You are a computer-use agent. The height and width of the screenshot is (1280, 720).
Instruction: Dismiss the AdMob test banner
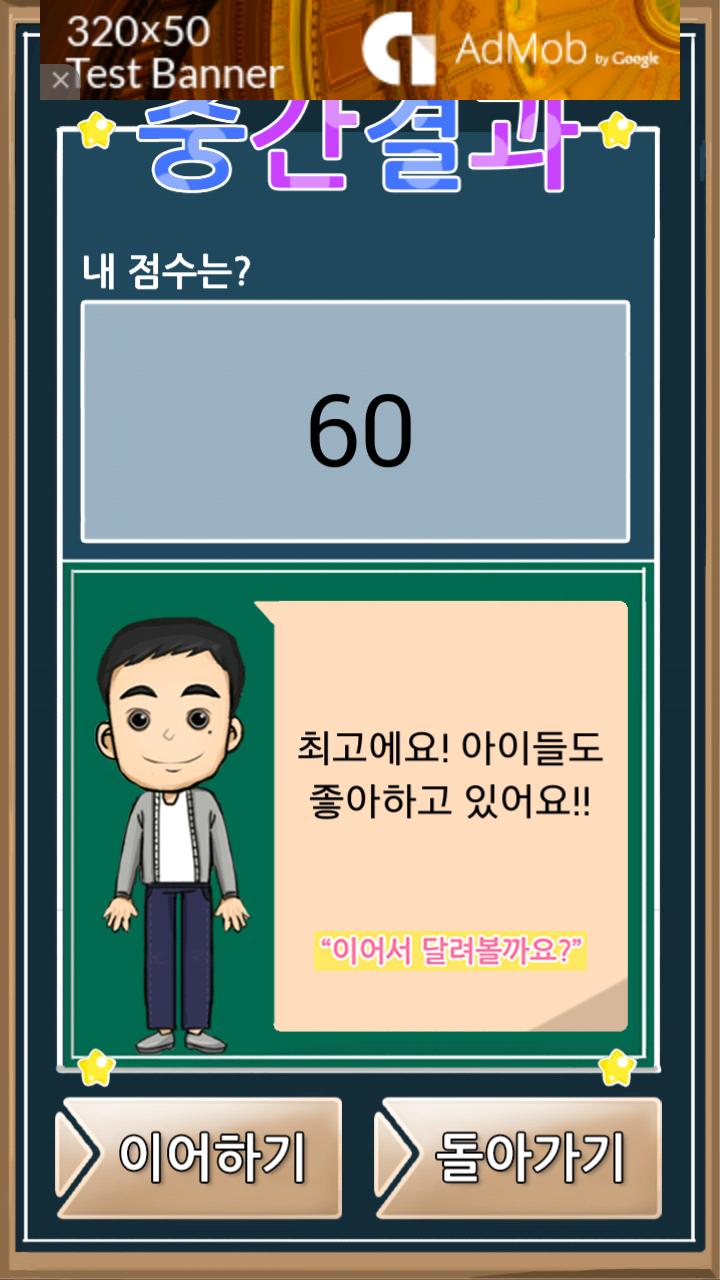60,81
